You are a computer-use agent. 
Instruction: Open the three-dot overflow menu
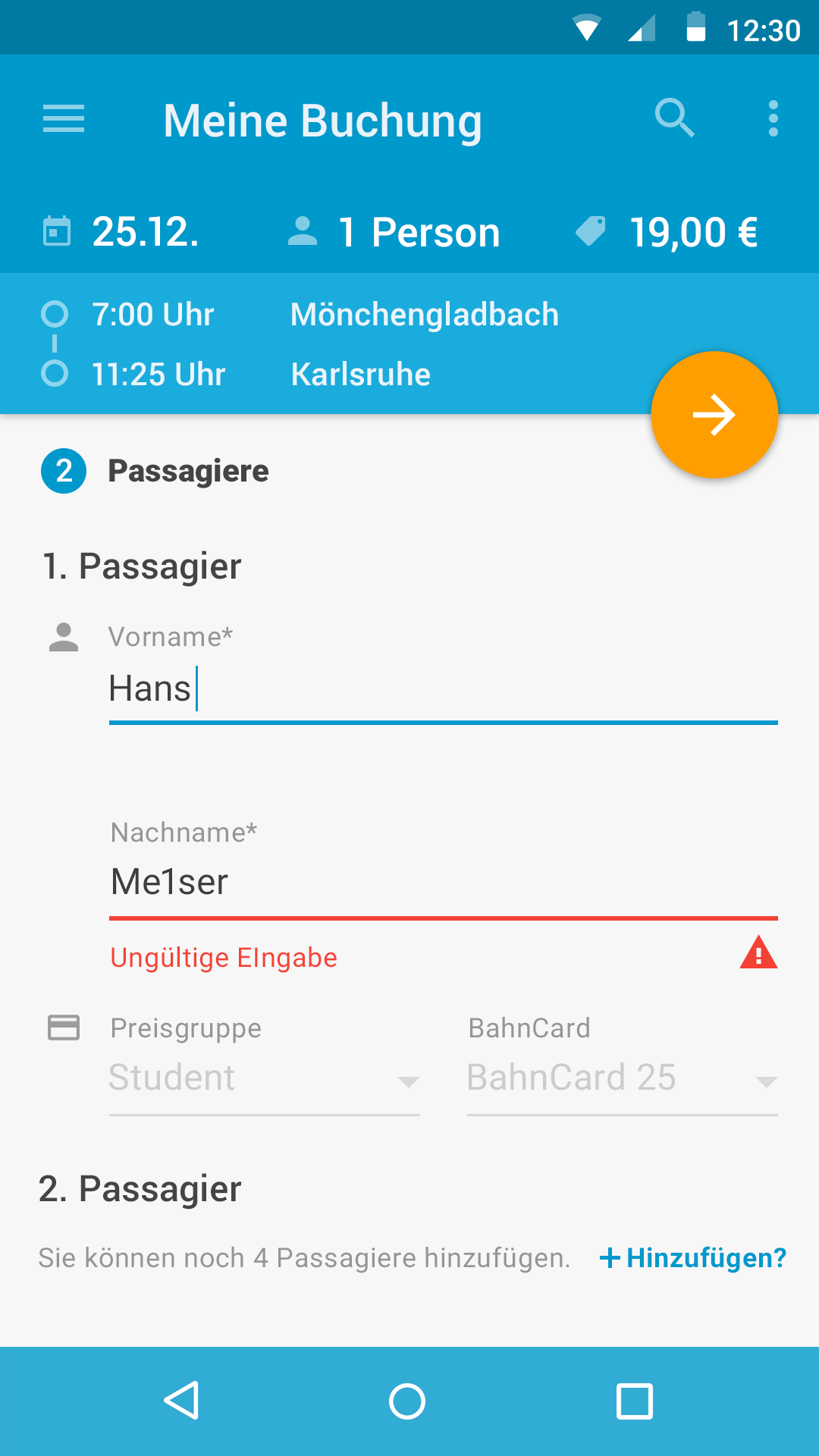pos(773,119)
